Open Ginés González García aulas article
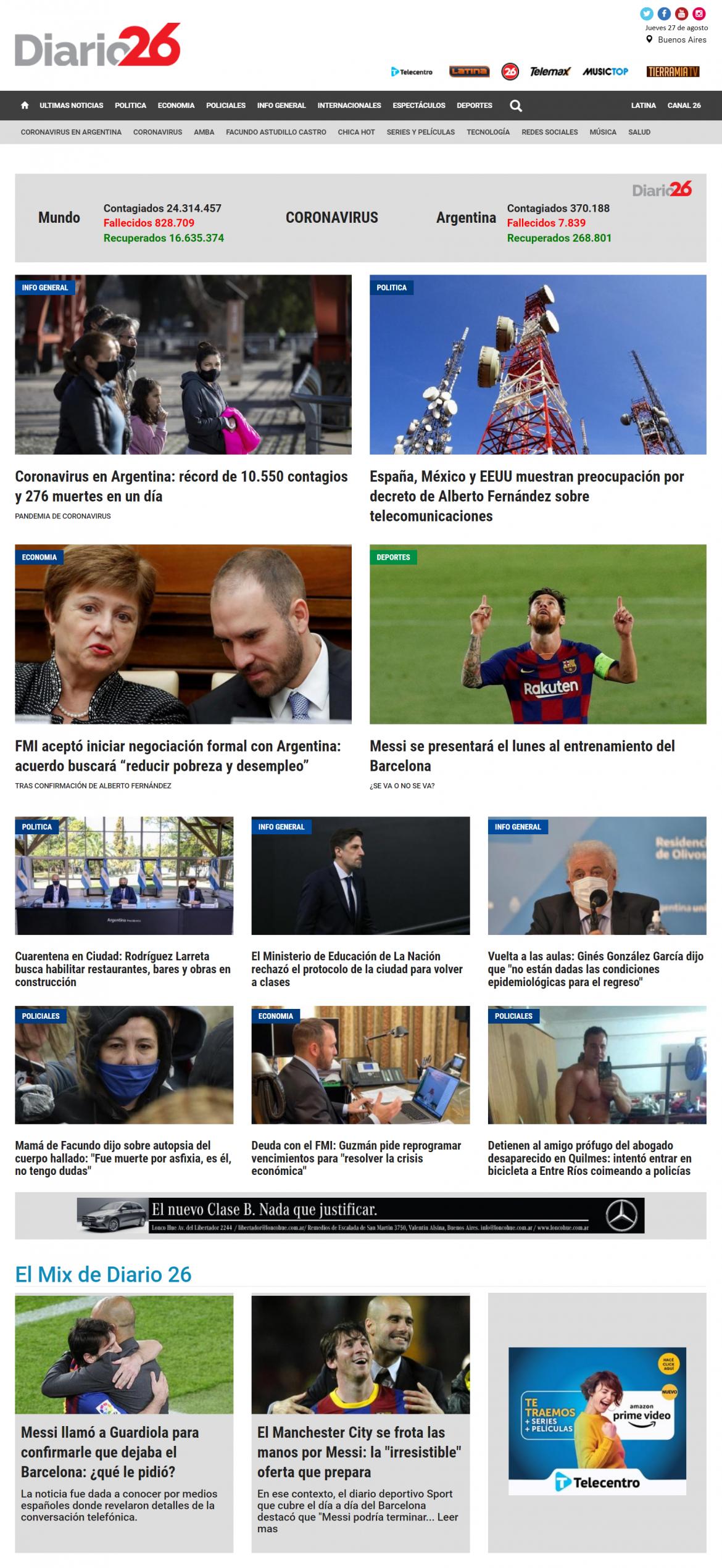 (595, 969)
